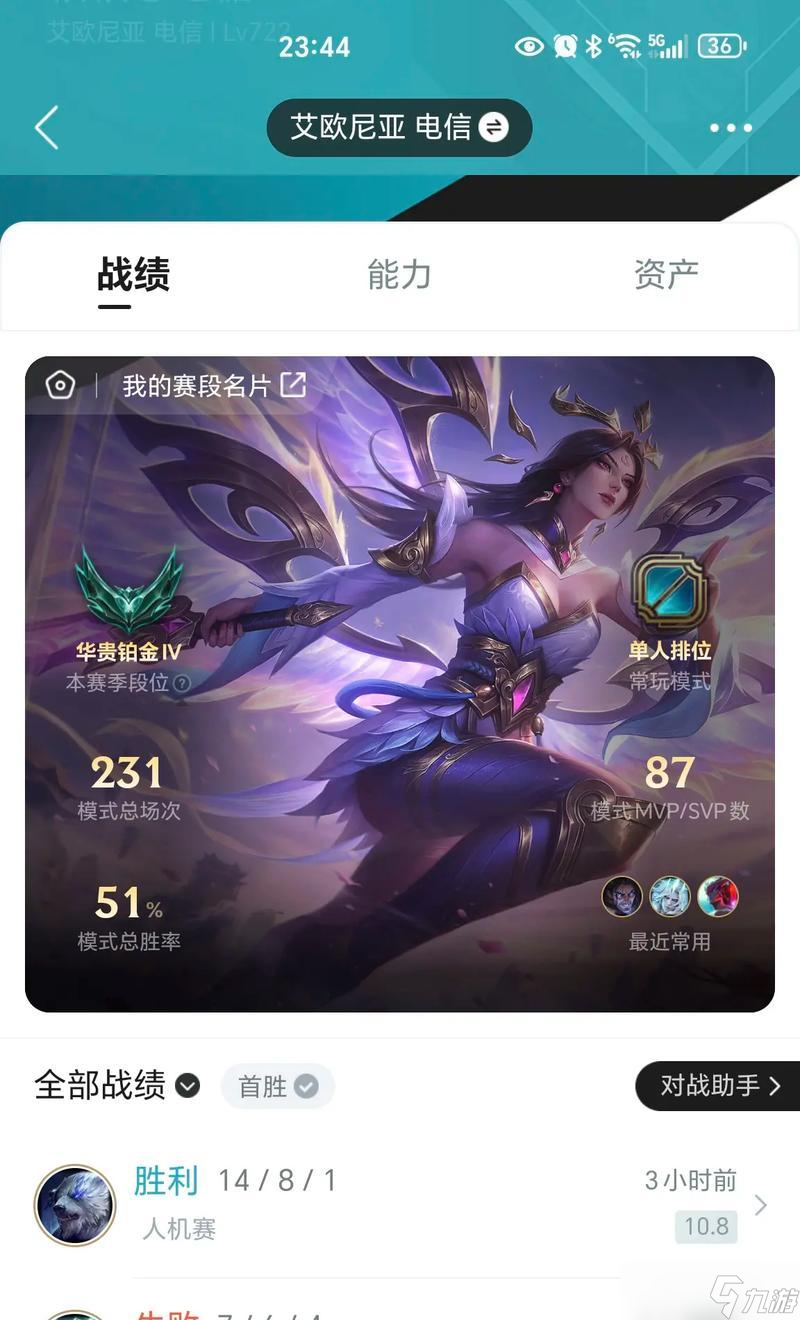800x1320 pixels.
Task: Open 对战助手 button
Action: (718, 1086)
